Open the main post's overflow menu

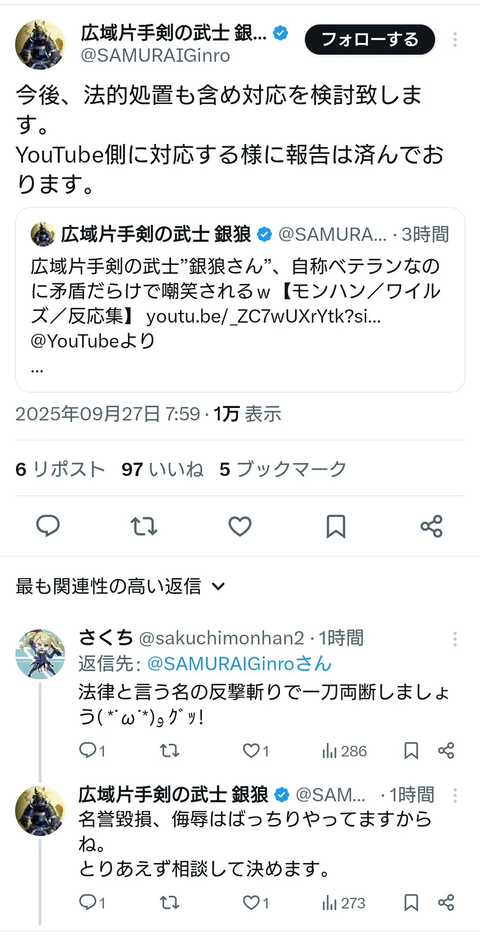point(455,40)
